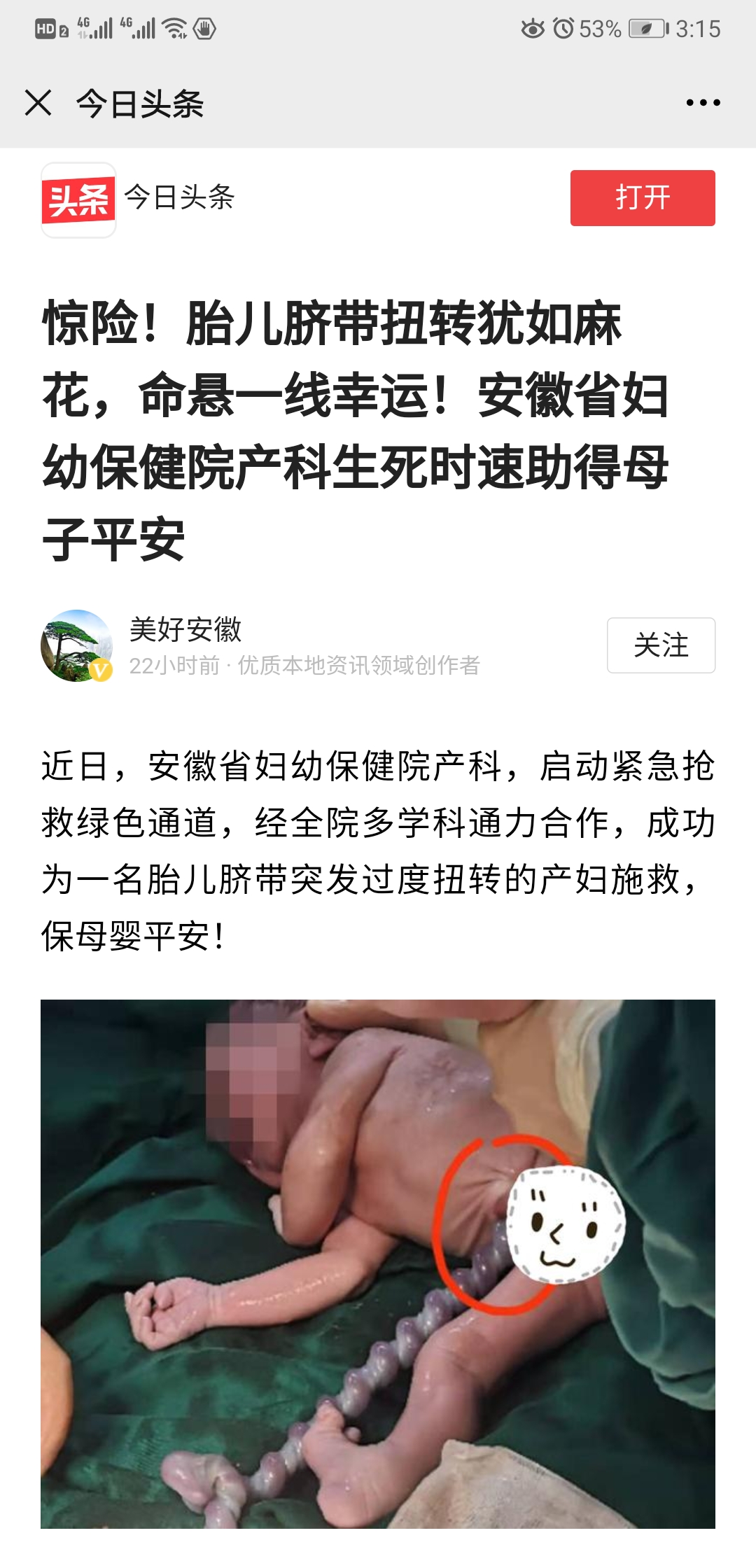Tap the red 打开 button
The width and height of the screenshot is (756, 1568).
click(x=642, y=198)
